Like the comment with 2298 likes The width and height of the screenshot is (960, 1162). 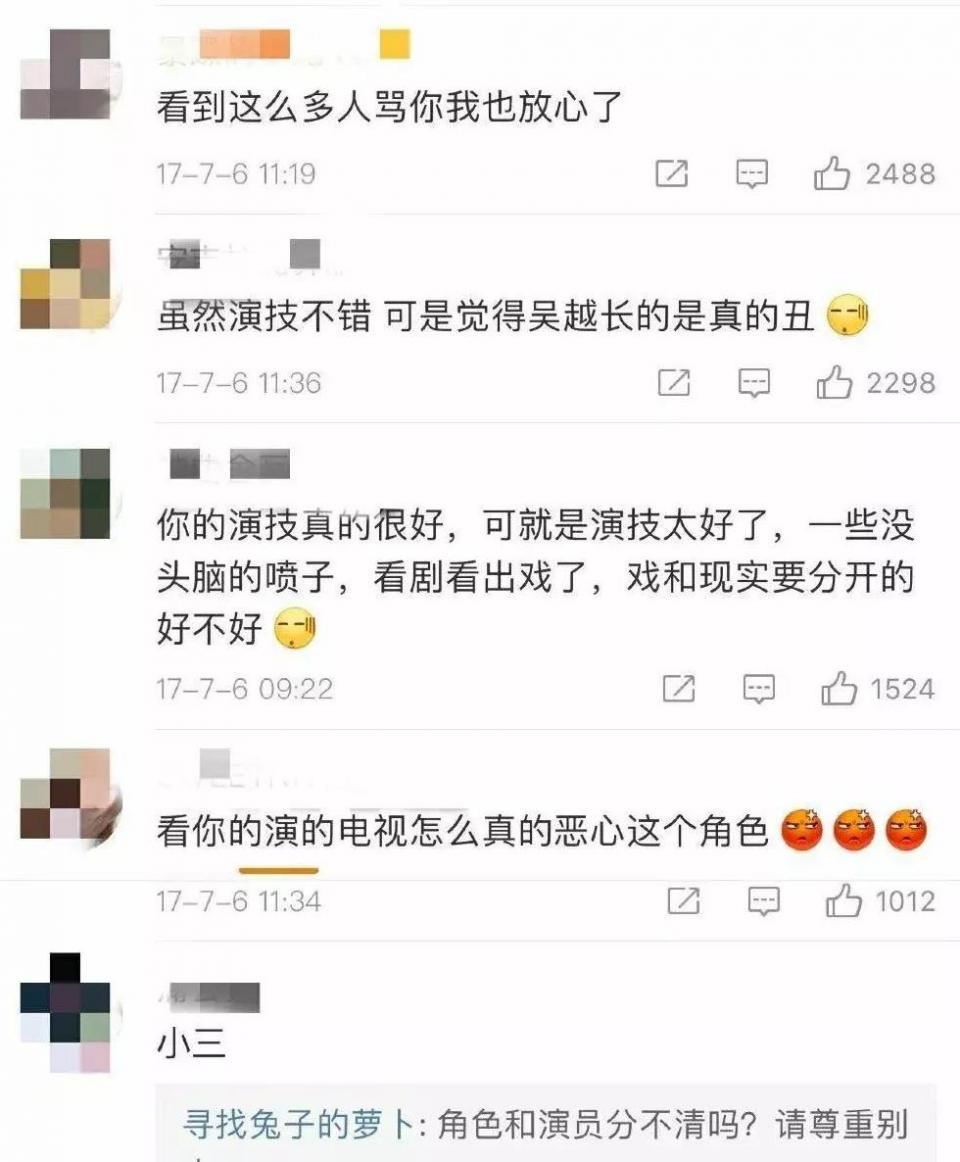click(834, 383)
